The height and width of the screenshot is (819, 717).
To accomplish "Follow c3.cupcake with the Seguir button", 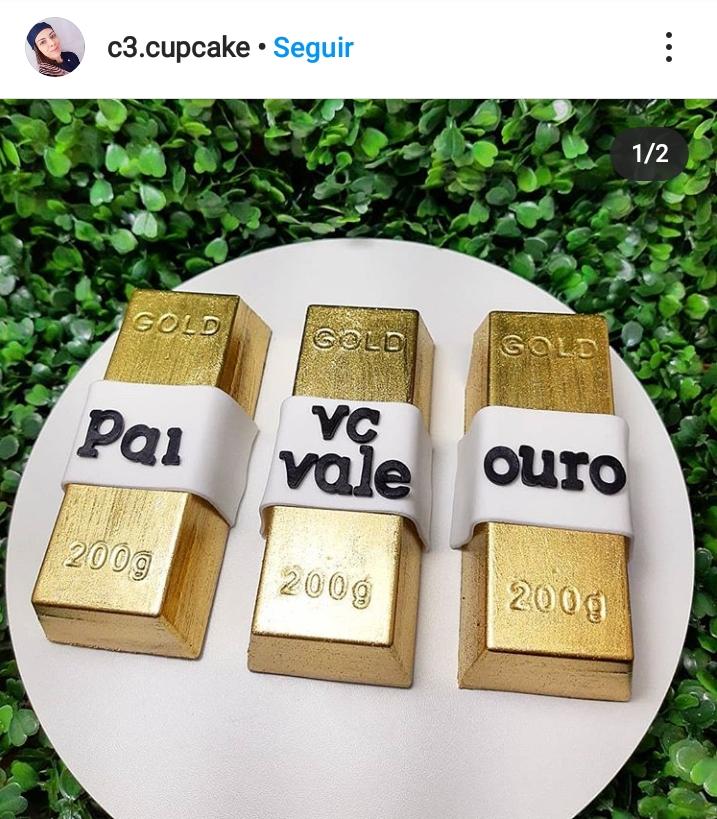I will [x=313, y=47].
